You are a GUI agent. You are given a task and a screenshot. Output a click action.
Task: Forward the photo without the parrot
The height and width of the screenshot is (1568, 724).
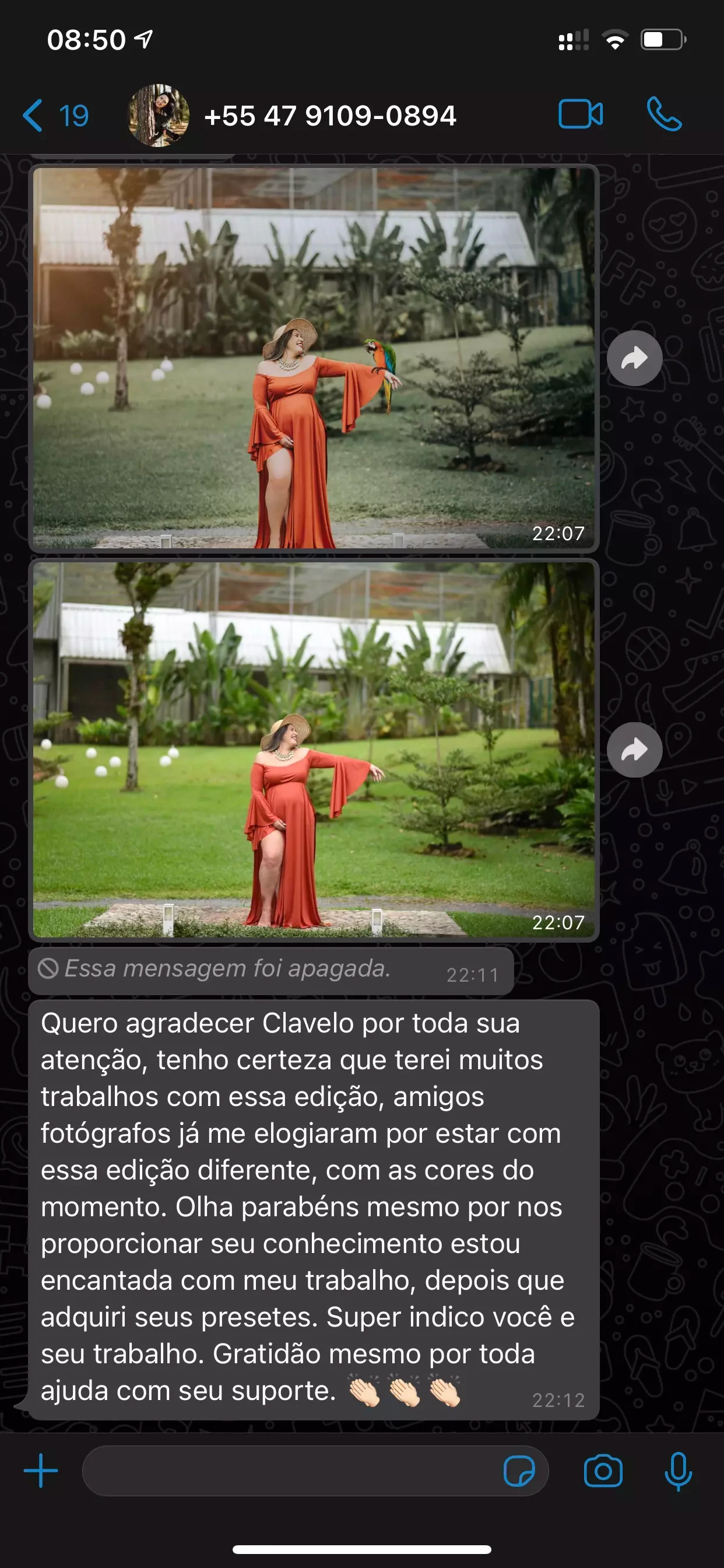634,750
